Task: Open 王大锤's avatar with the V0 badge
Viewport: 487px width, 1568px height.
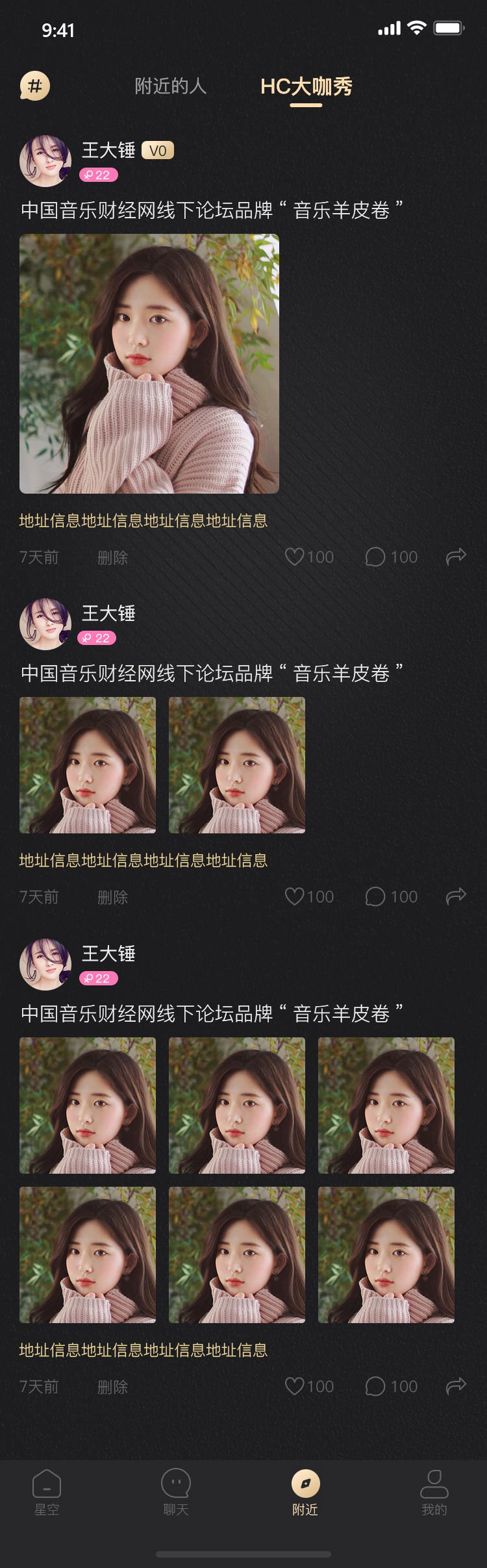Action: (x=45, y=161)
